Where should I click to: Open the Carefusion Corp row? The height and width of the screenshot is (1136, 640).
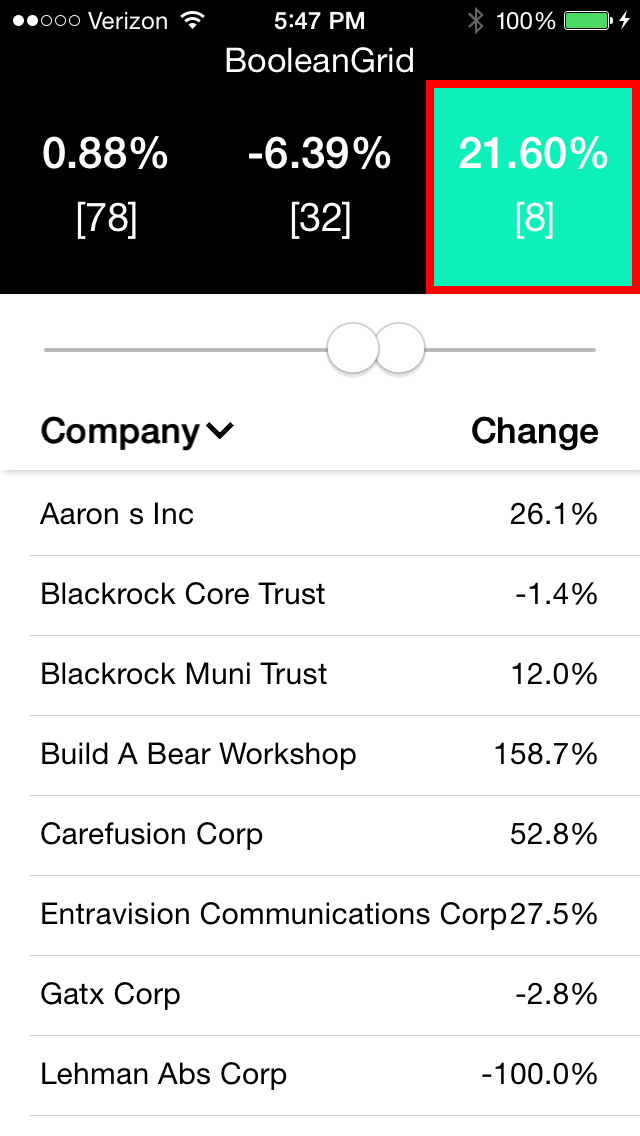[x=320, y=835]
